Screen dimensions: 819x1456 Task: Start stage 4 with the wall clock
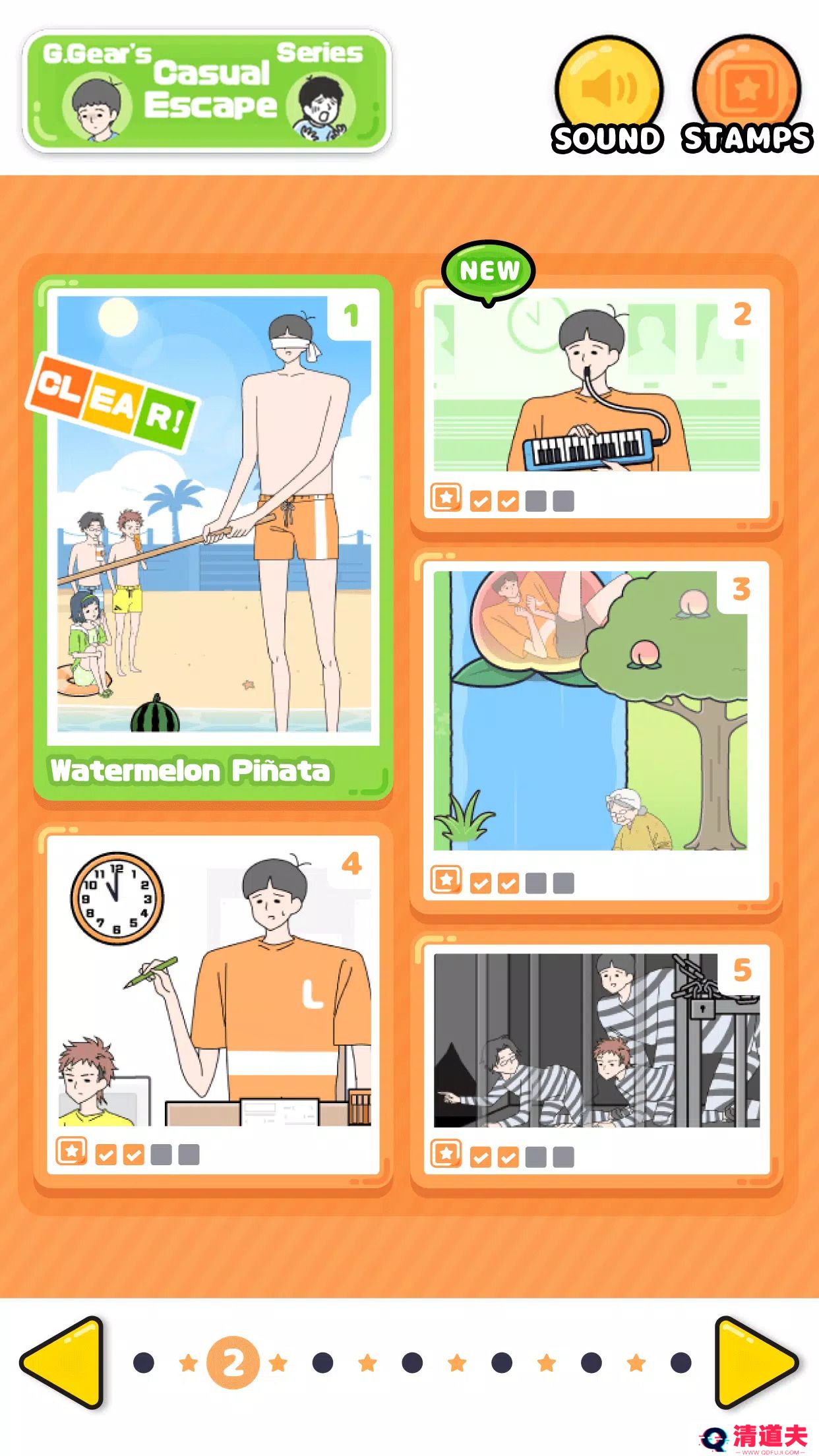(x=213, y=1002)
